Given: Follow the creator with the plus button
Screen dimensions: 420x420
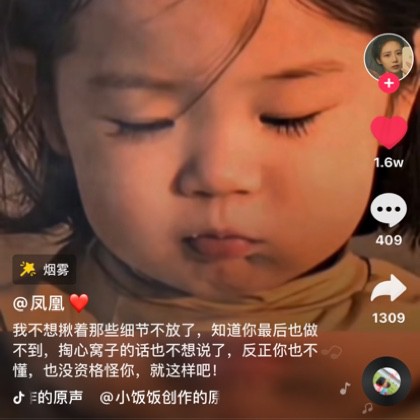Looking at the screenshot, I should click(x=389, y=83).
